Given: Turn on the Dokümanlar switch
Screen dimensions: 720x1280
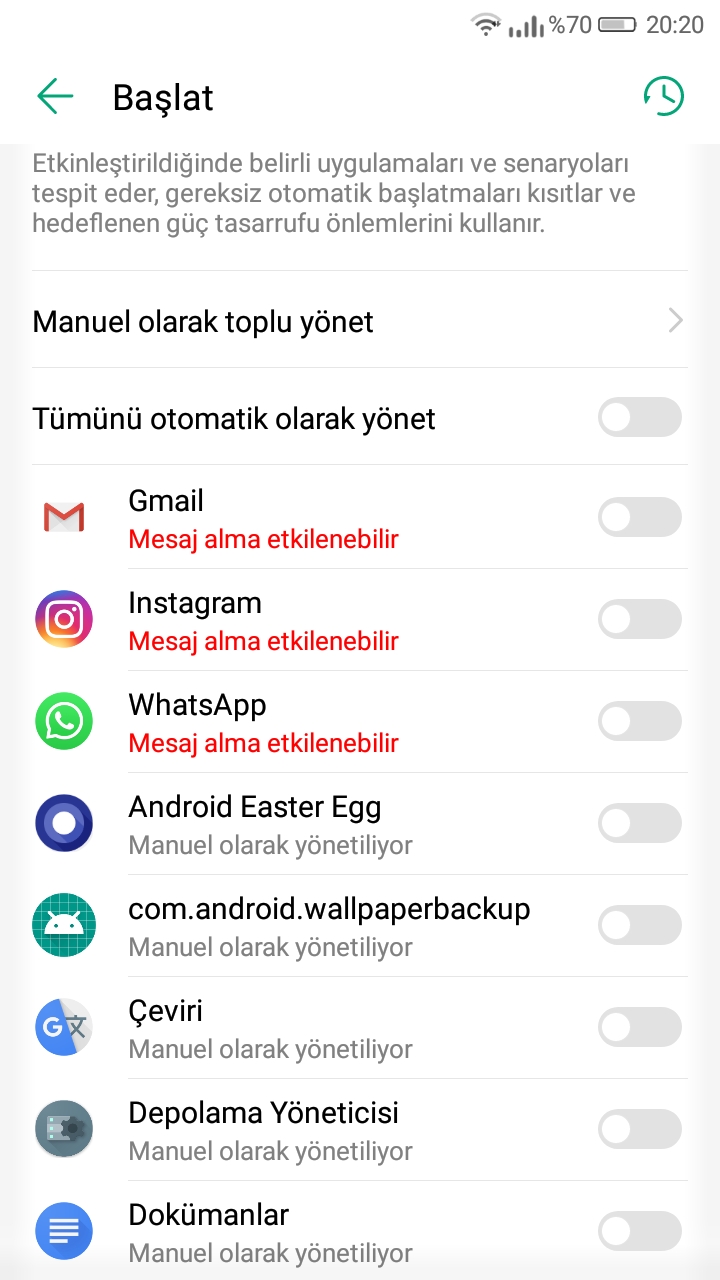Looking at the screenshot, I should (x=640, y=1231).
